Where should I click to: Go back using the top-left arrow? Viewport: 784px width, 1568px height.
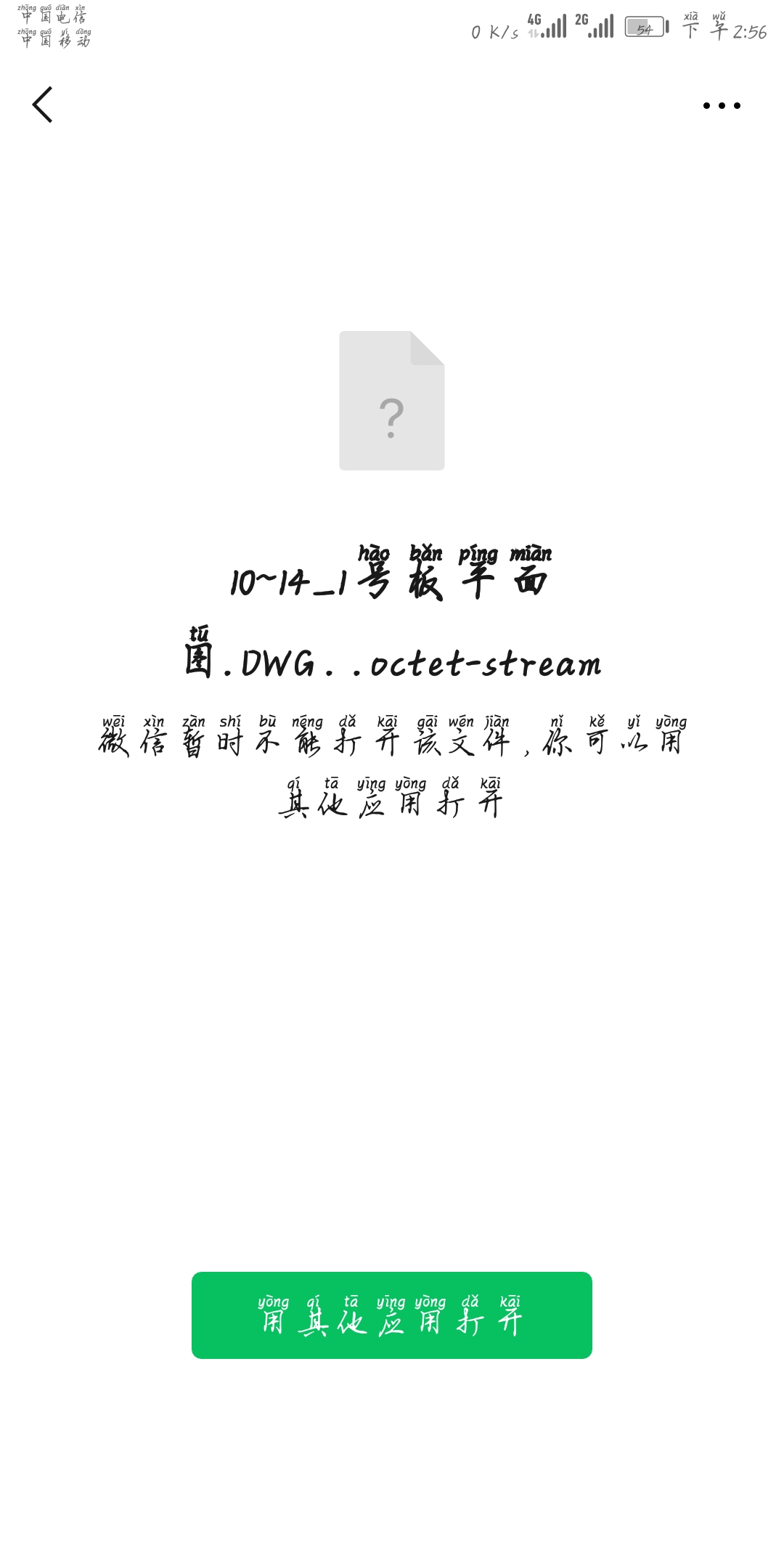click(42, 105)
